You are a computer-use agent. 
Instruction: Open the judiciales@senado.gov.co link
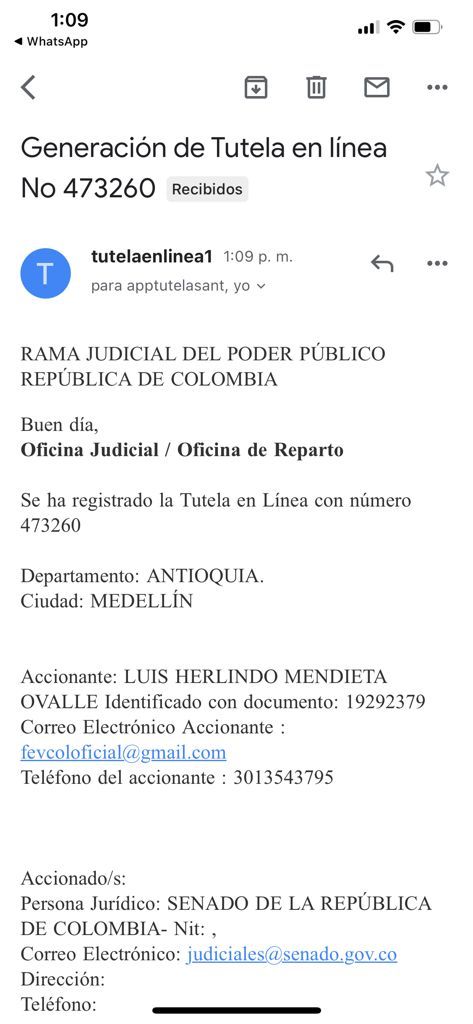(x=291, y=954)
